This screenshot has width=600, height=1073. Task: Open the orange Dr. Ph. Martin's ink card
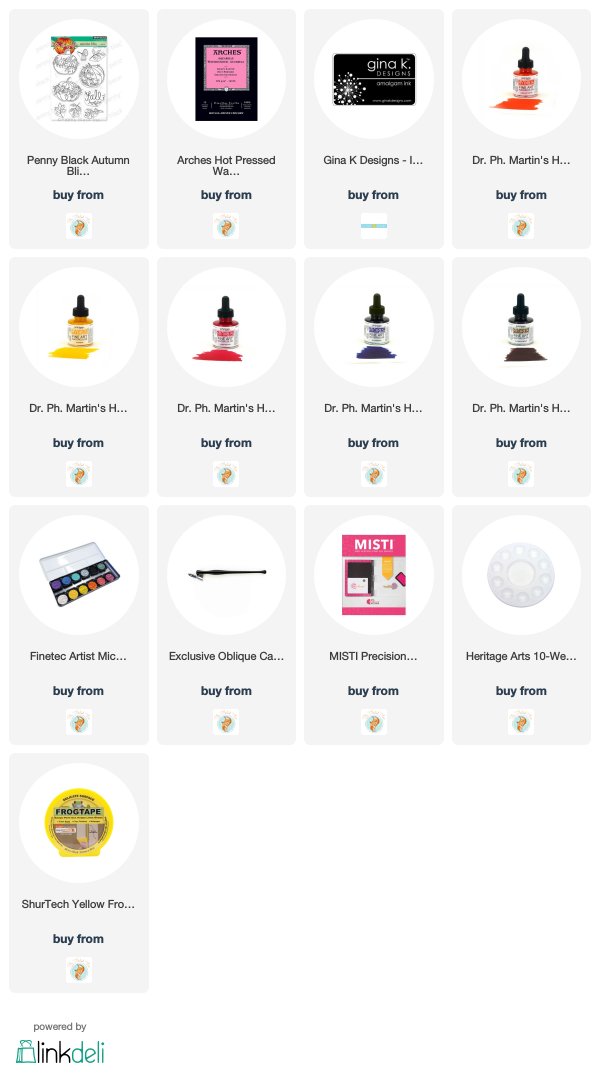(x=521, y=129)
